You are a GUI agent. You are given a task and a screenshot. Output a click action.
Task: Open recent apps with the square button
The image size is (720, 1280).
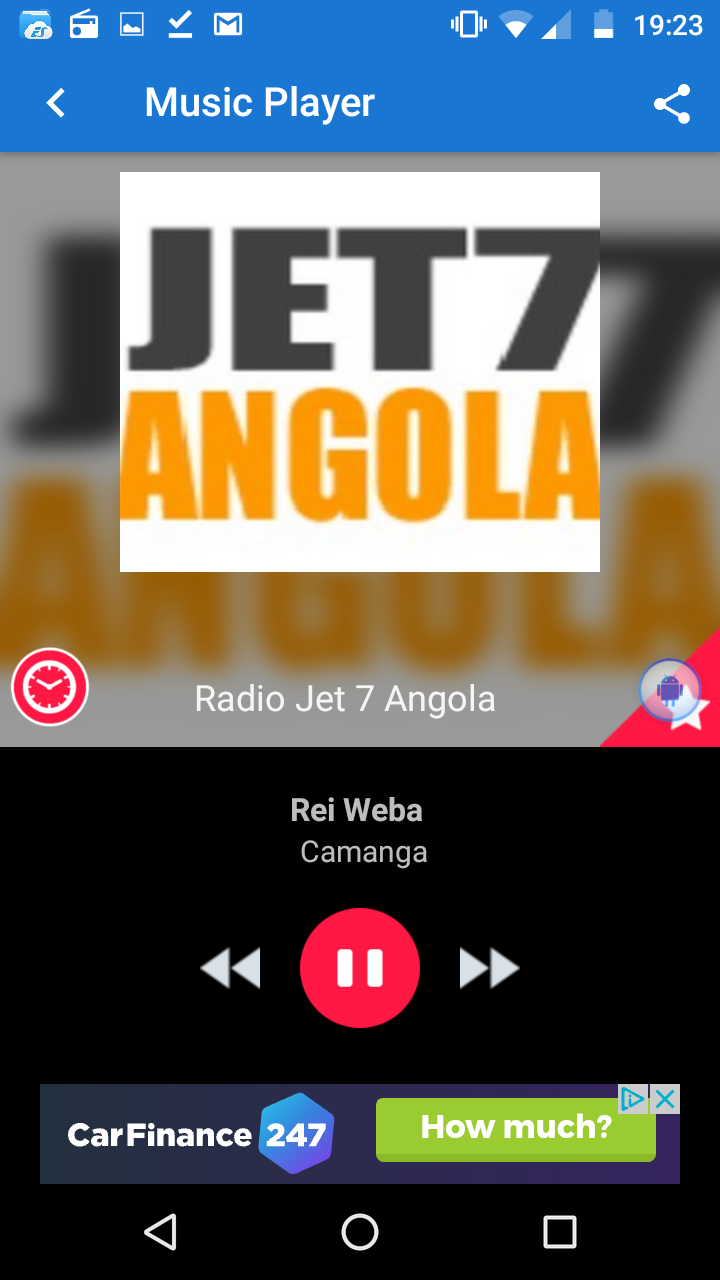(559, 1232)
